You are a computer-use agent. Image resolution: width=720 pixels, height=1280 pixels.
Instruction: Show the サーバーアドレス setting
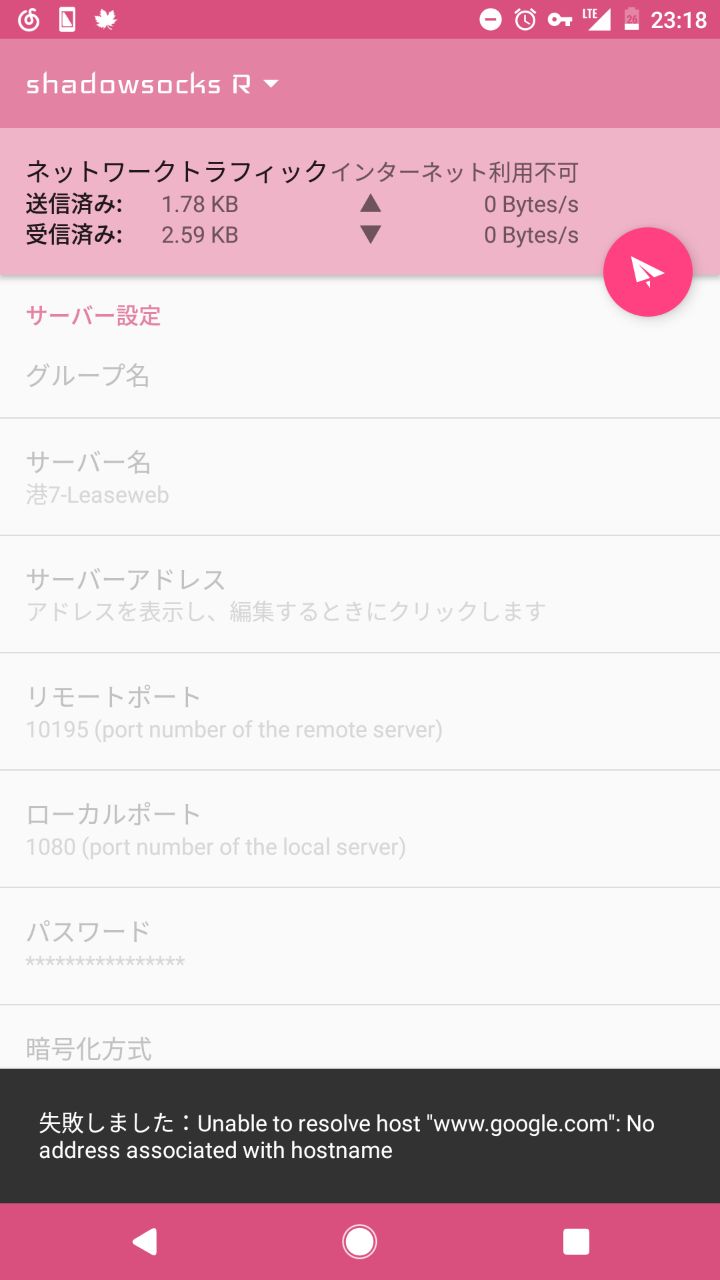(360, 594)
